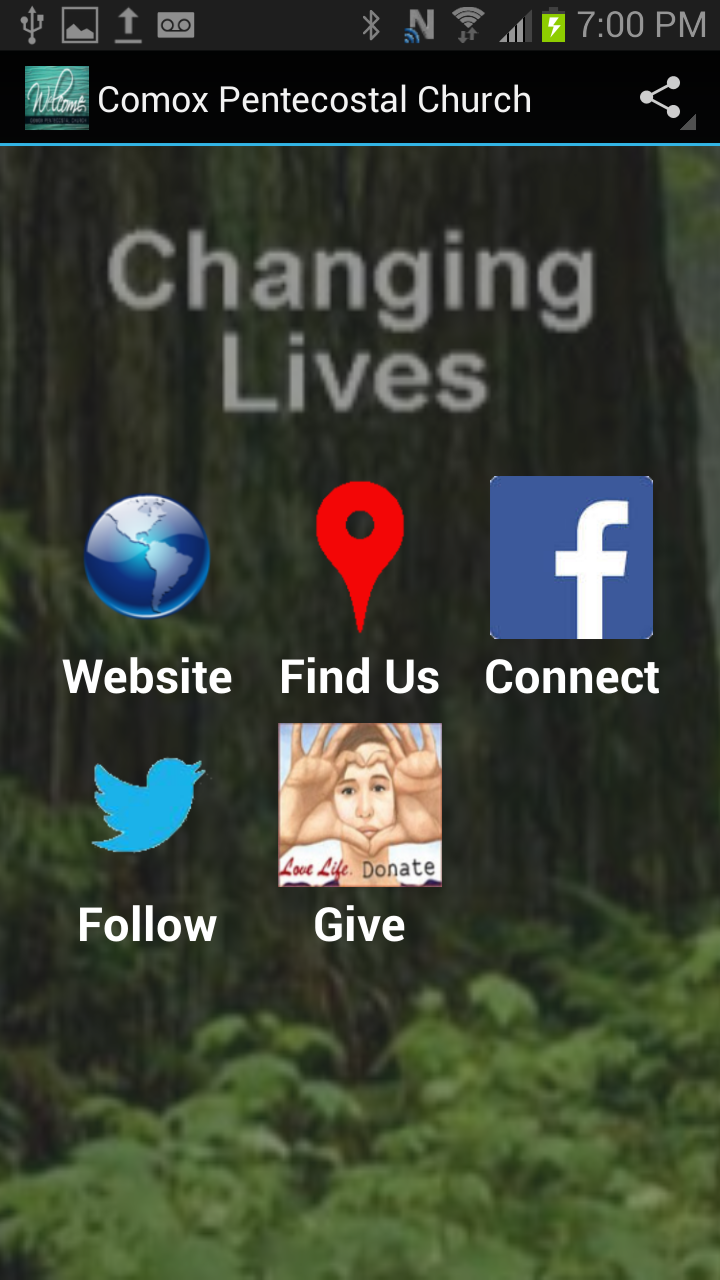Open the church Website globe icon

[147, 557]
